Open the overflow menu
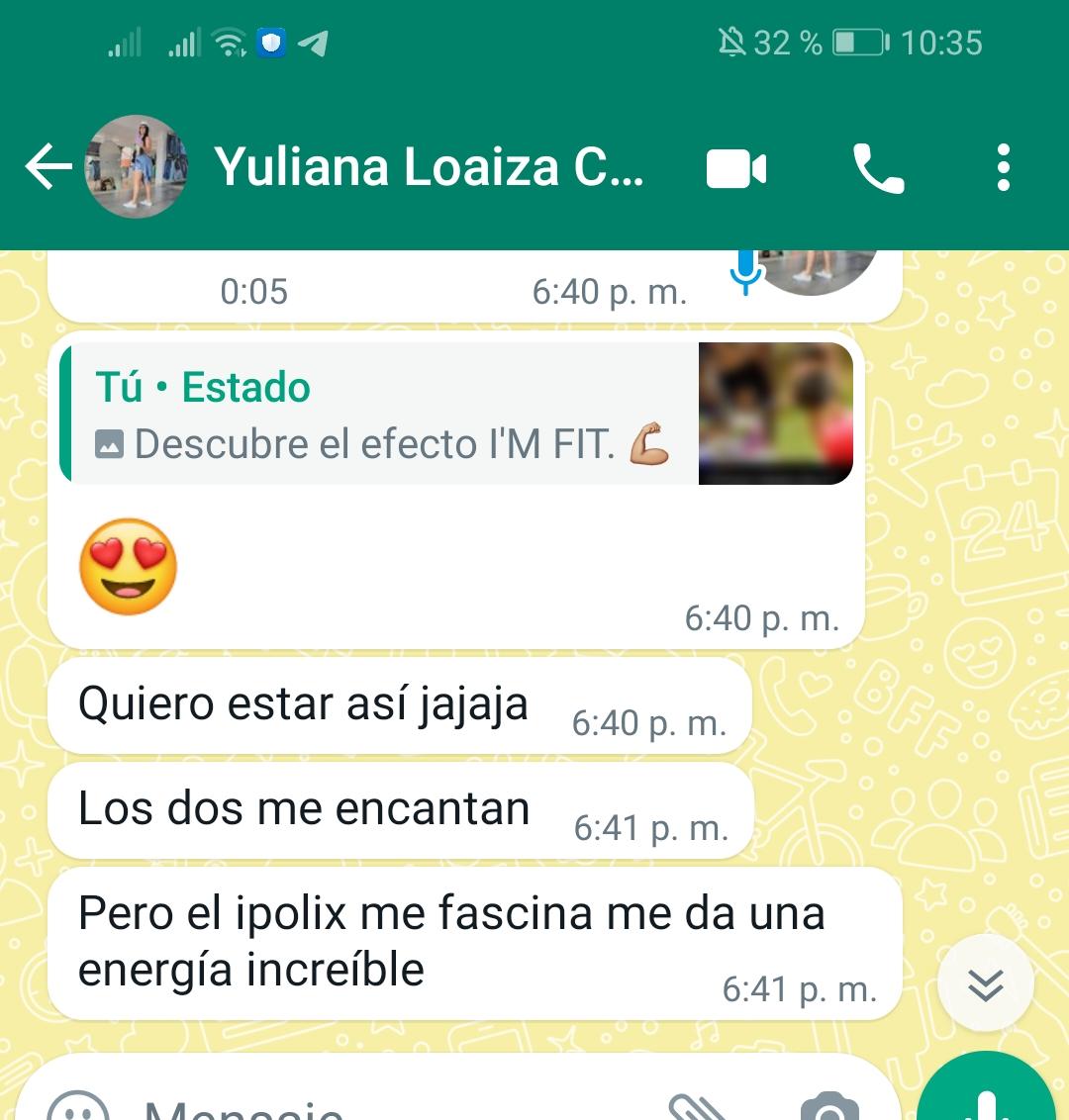 click(x=1003, y=167)
